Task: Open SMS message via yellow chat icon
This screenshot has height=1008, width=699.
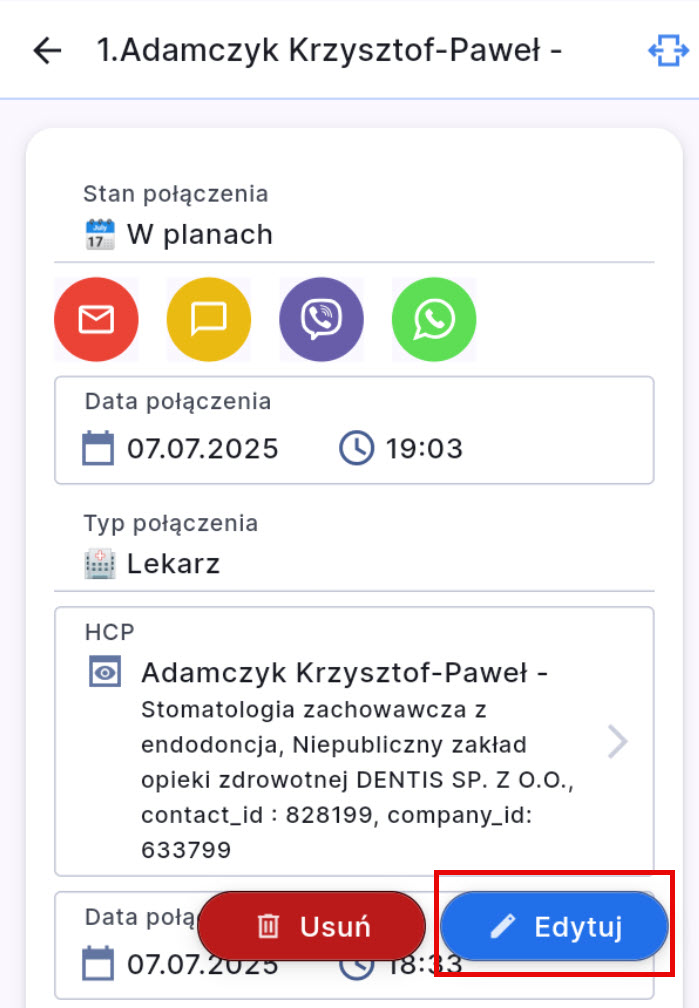Action: (209, 320)
